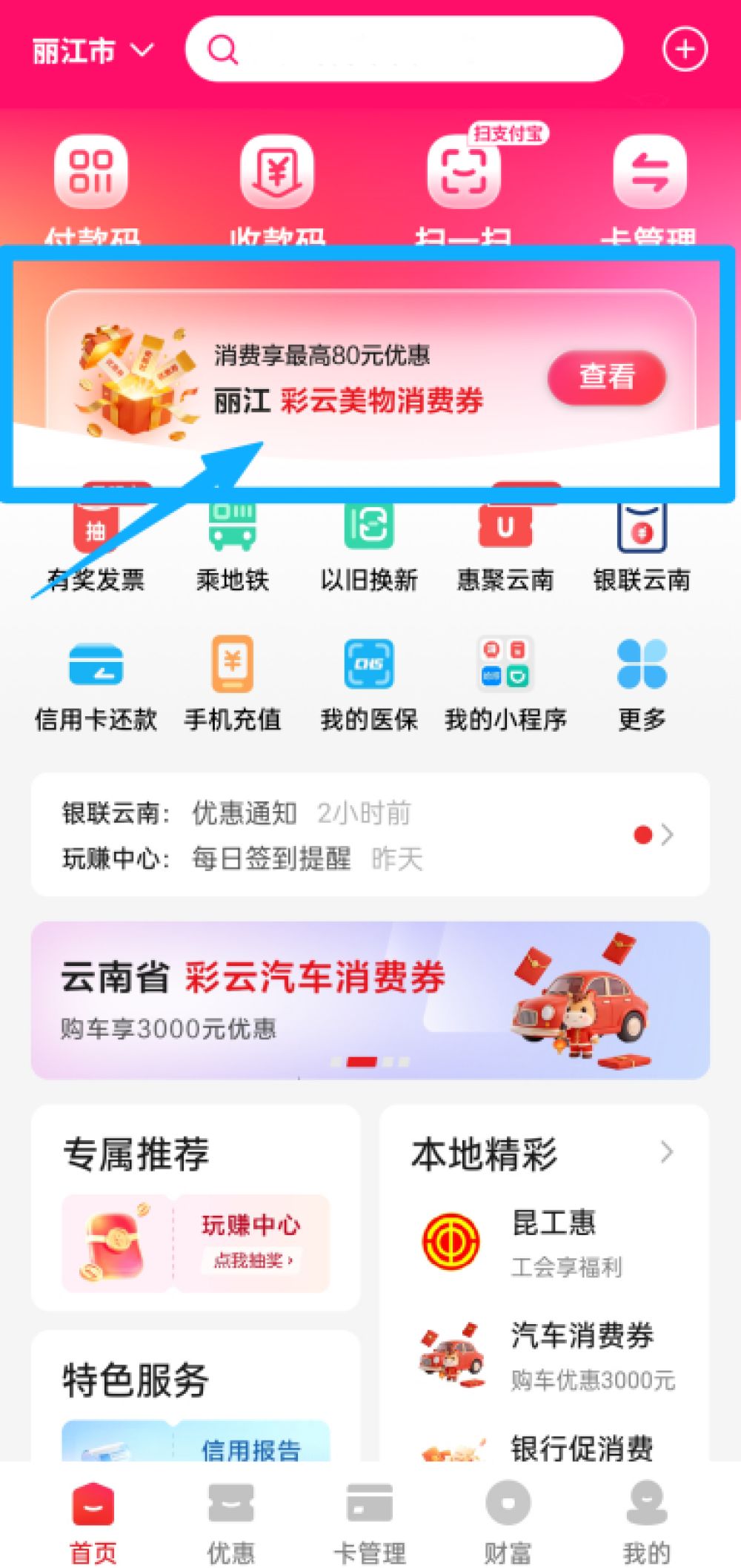Tap 更多 to see more services
741x1568 pixels.
point(642,684)
